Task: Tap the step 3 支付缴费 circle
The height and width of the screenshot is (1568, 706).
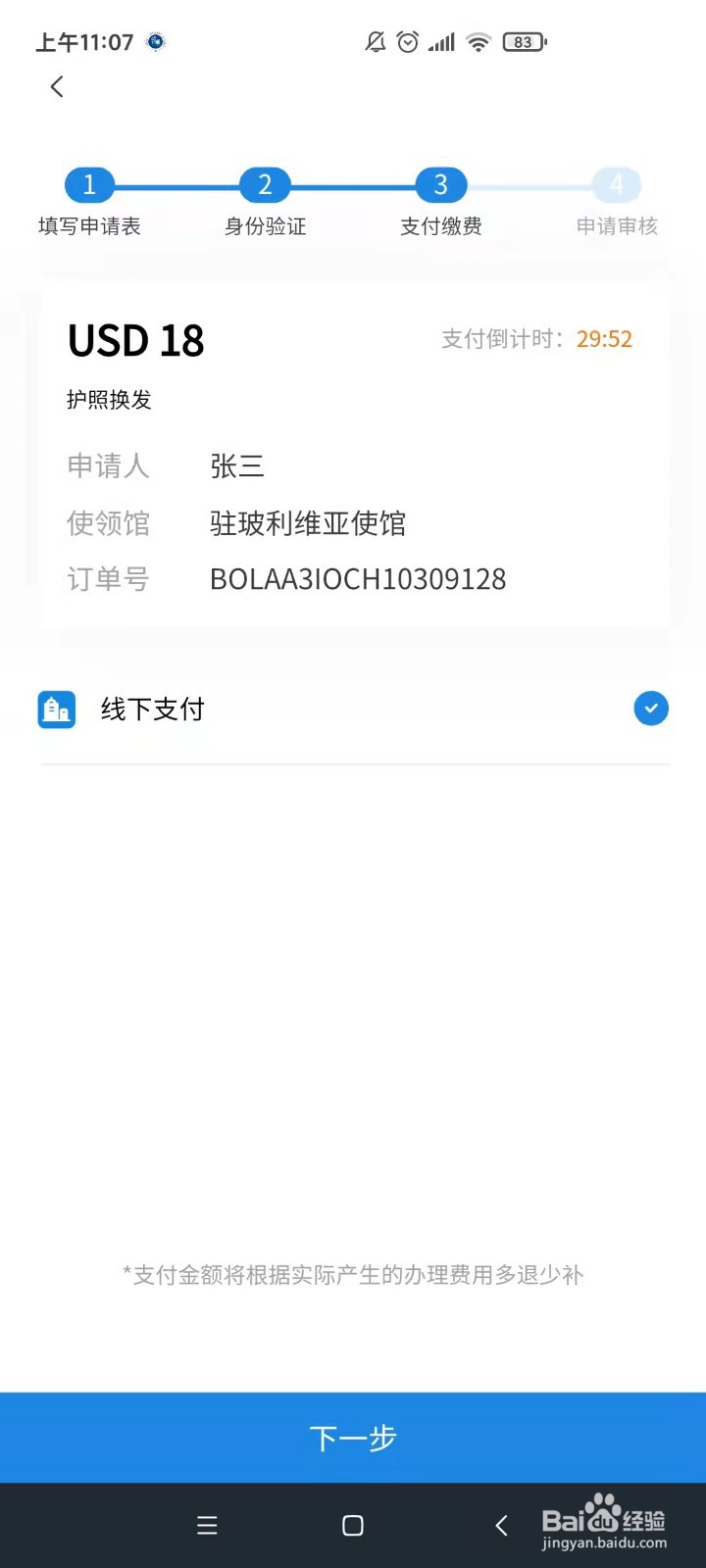Action: pyautogui.click(x=439, y=184)
